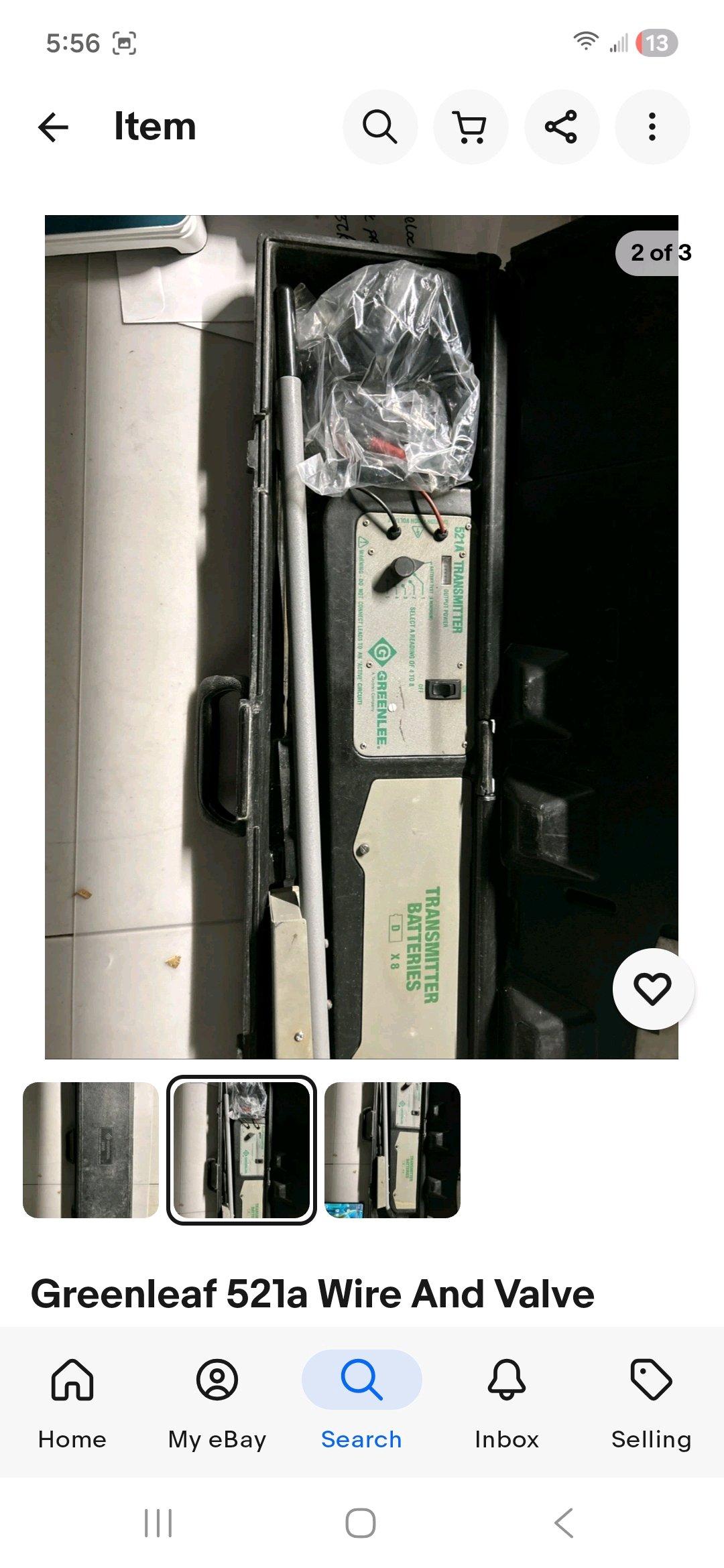Open search from the top bar
724x1568 pixels.
[x=379, y=127]
